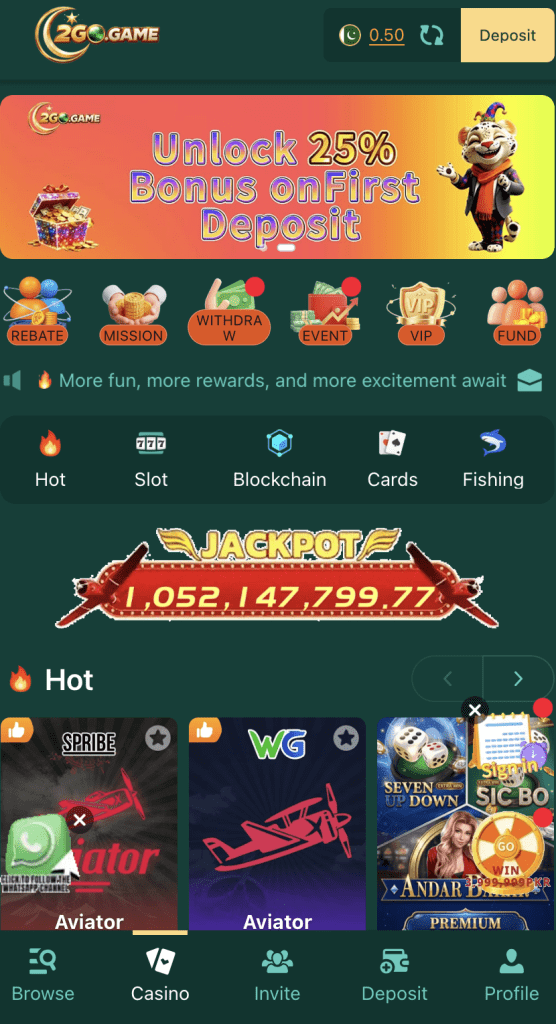556x1024 pixels.
Task: Open the FUND shortcut
Action: pos(517,311)
